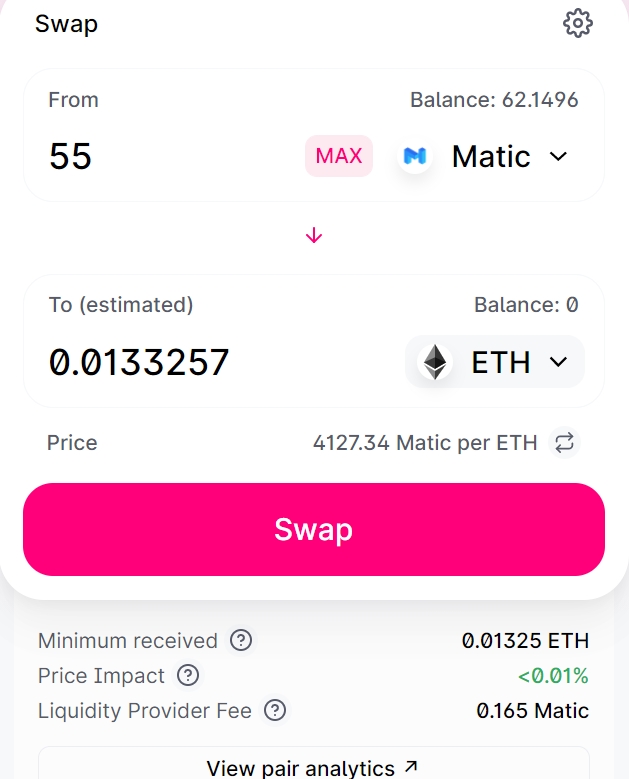Image resolution: width=629 pixels, height=779 pixels.
Task: Open the ETH token dropdown
Action: click(x=495, y=362)
